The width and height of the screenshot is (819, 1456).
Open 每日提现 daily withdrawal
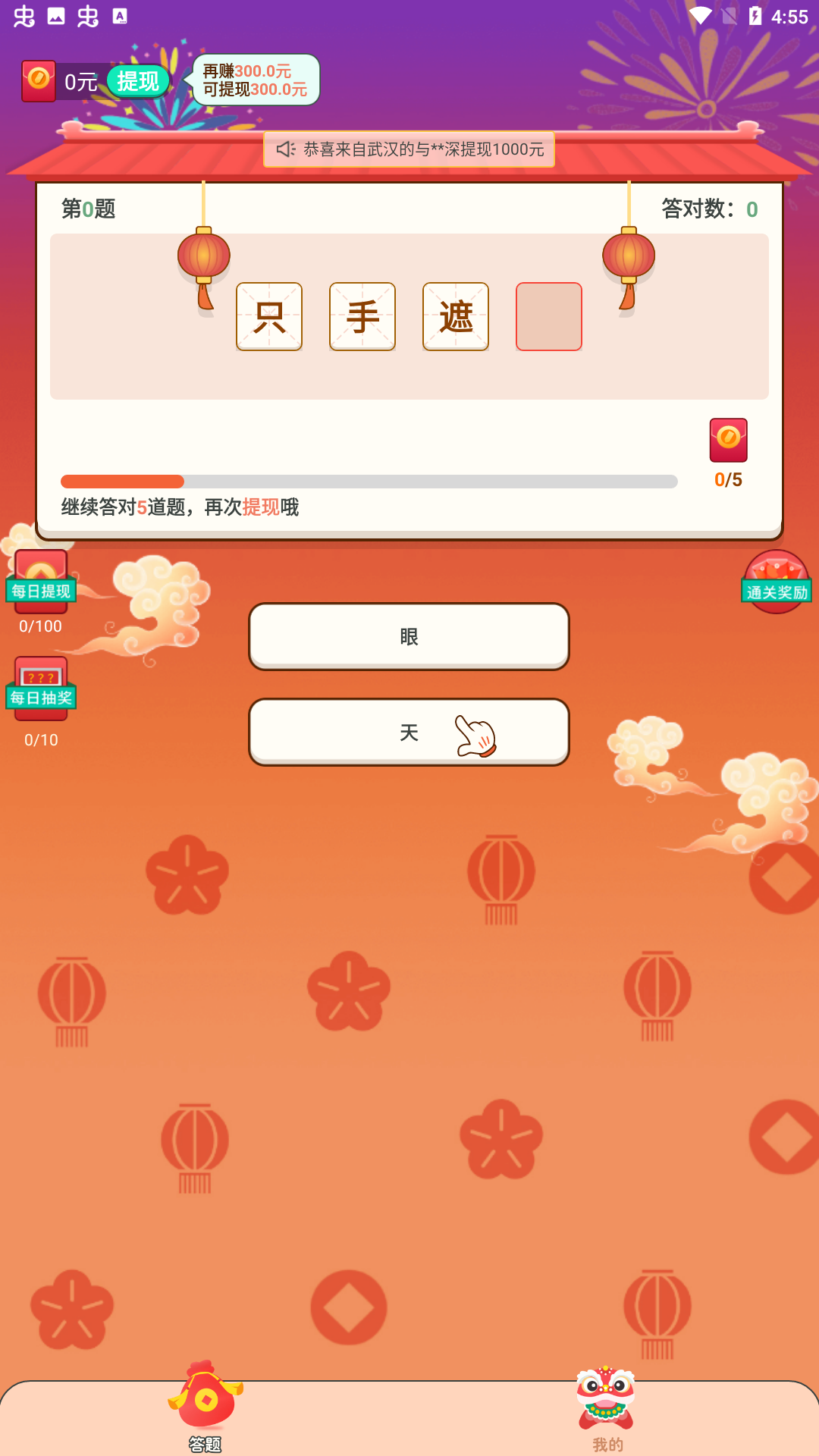(41, 582)
